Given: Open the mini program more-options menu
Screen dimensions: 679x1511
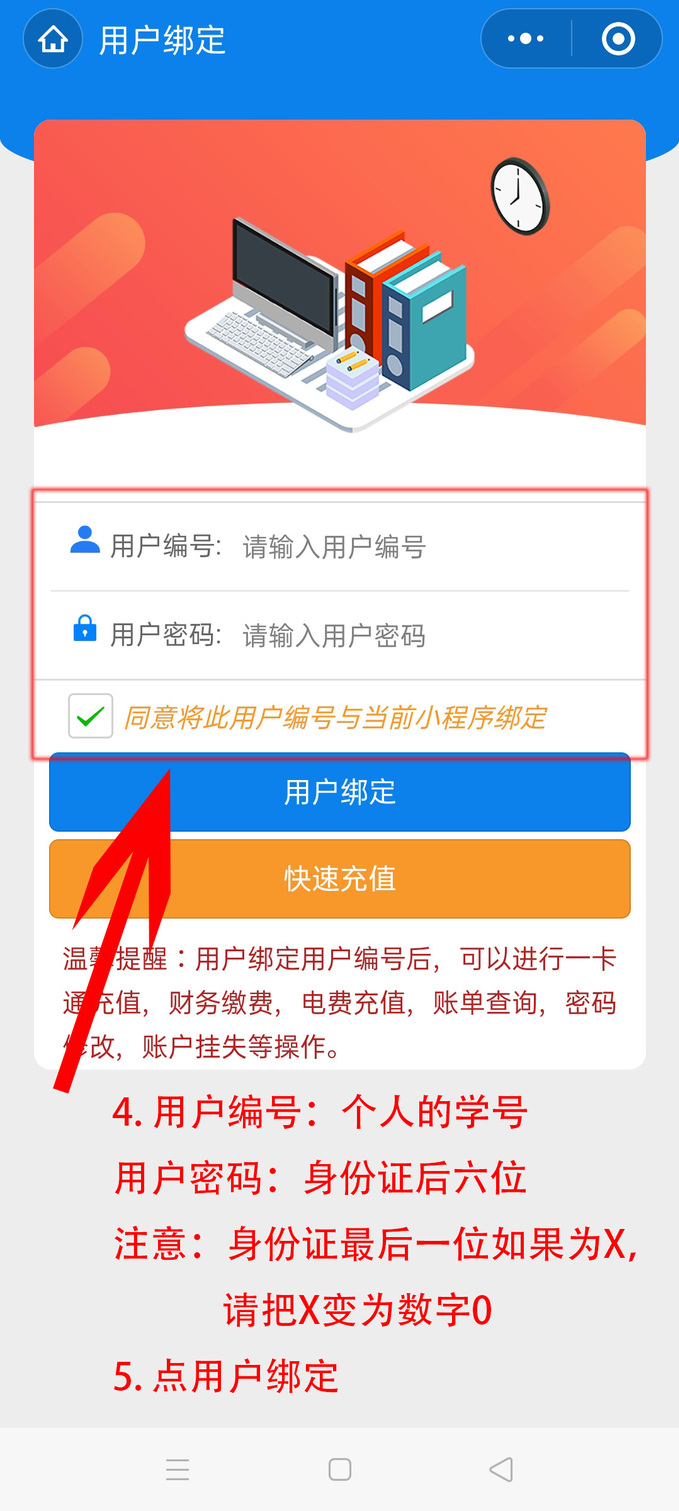Looking at the screenshot, I should 526,40.
